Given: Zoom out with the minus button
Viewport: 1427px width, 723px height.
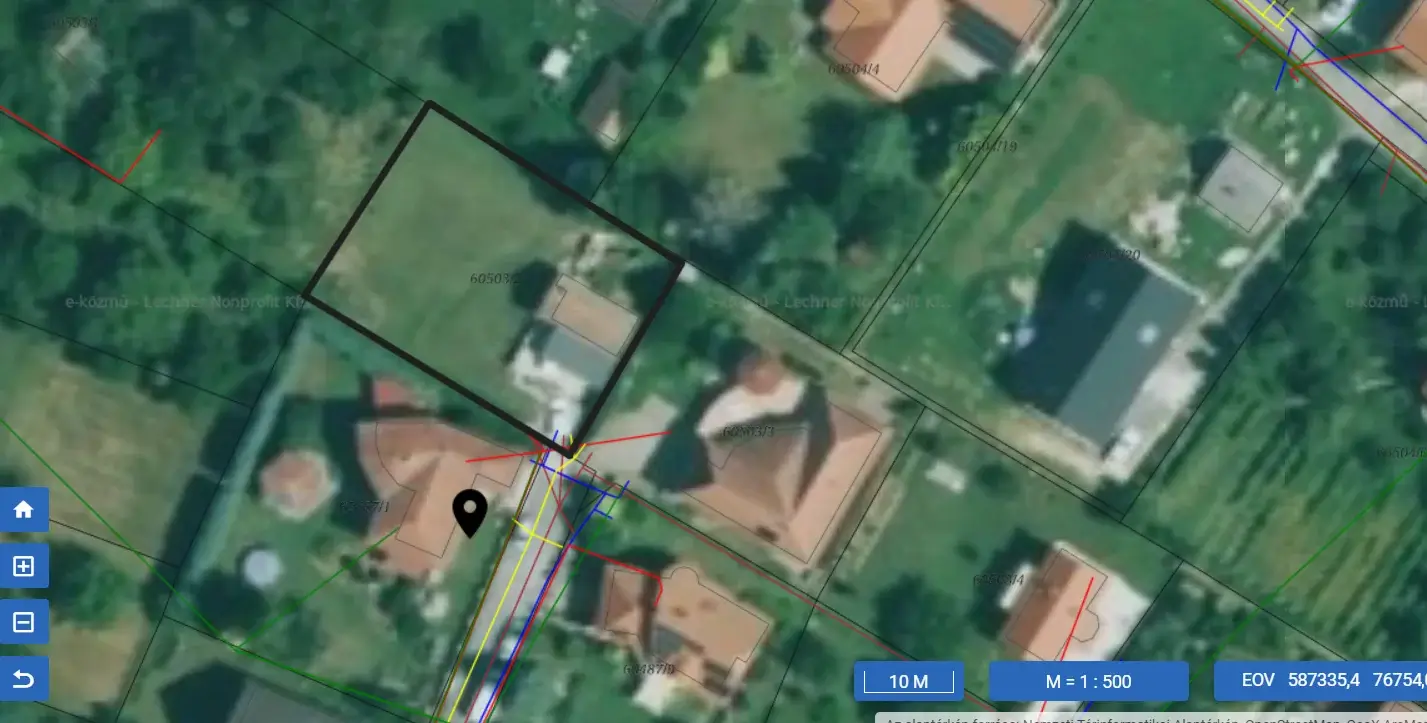Looking at the screenshot, I should pyautogui.click(x=23, y=623).
